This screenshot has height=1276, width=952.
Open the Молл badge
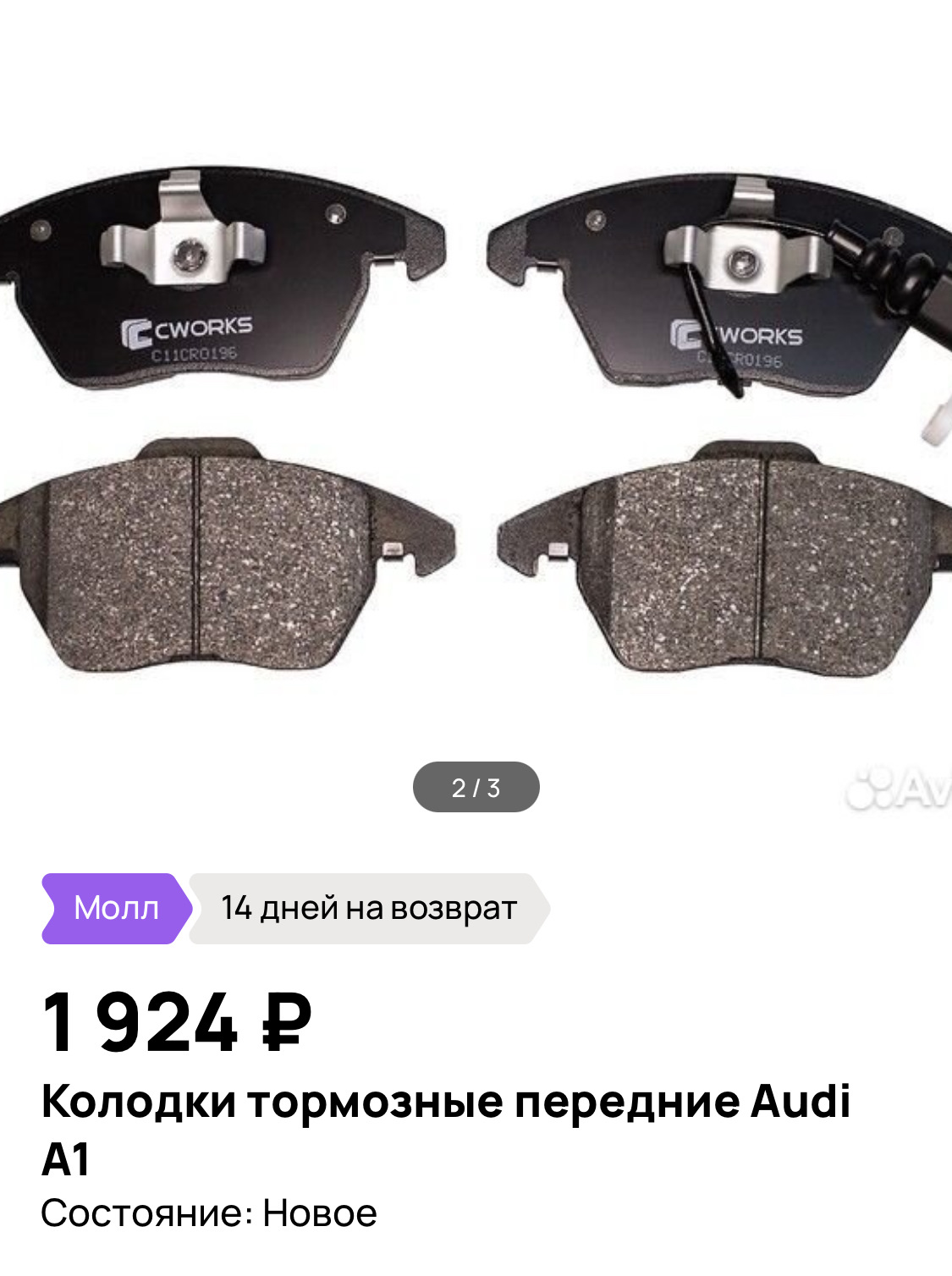pyautogui.click(x=114, y=909)
